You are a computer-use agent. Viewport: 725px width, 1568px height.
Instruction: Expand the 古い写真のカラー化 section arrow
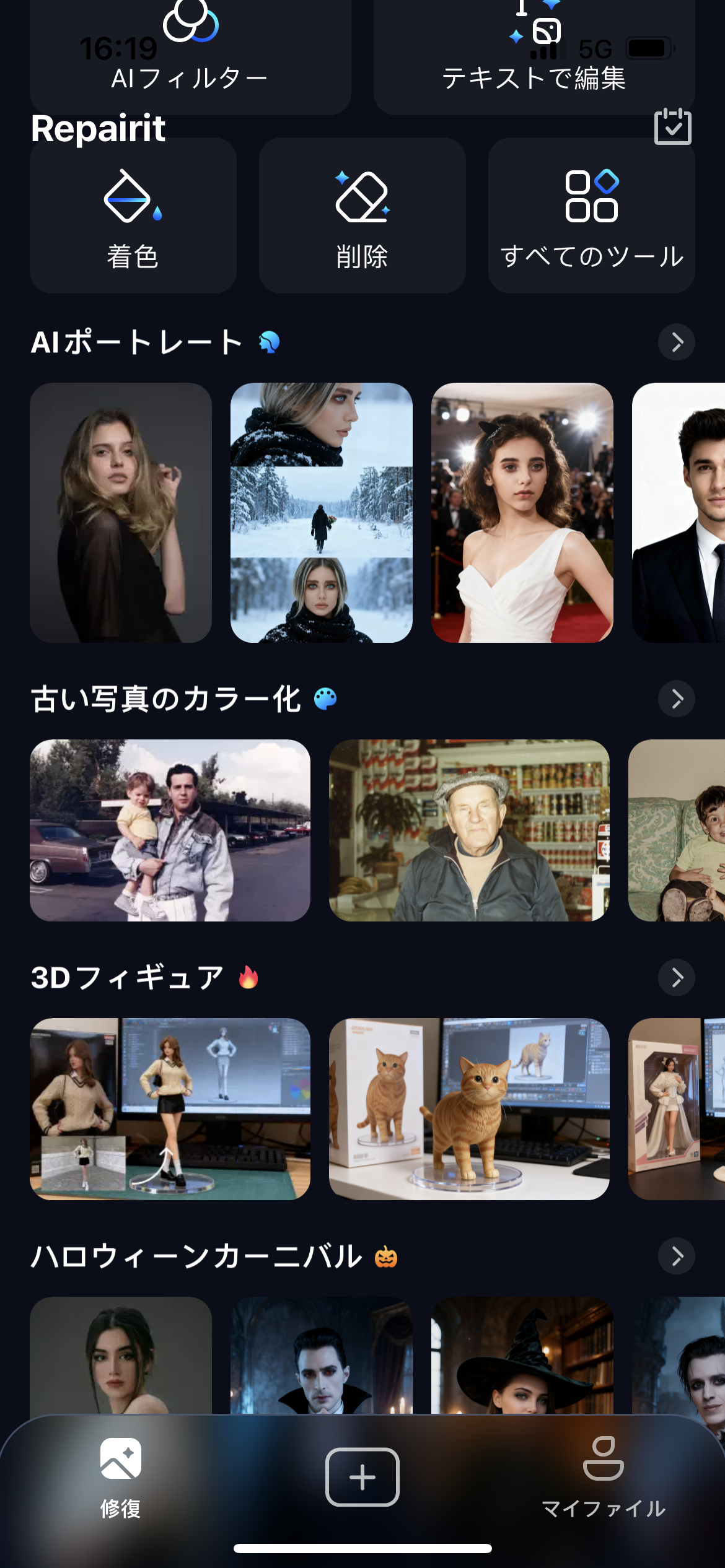[x=677, y=699]
